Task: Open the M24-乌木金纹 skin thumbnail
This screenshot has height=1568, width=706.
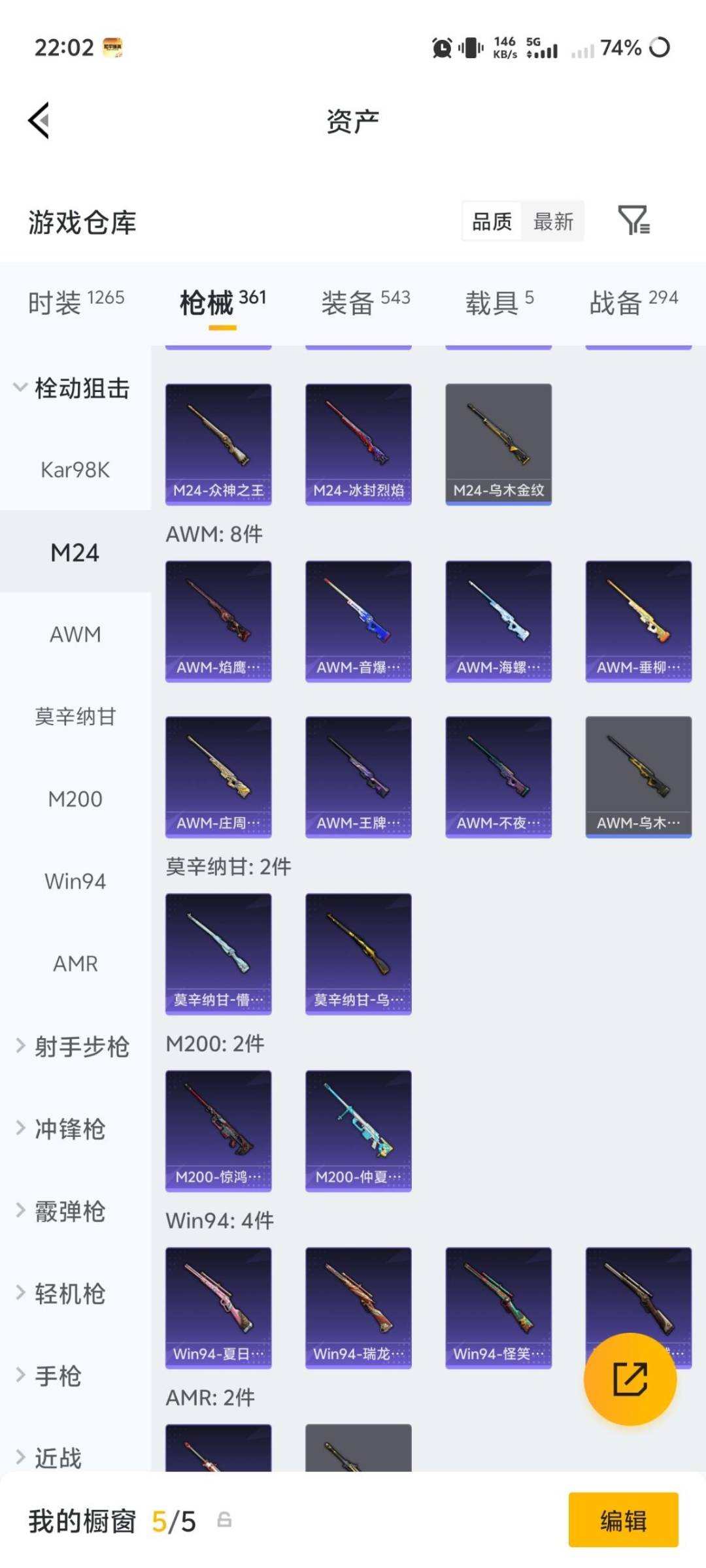Action: click(x=498, y=442)
